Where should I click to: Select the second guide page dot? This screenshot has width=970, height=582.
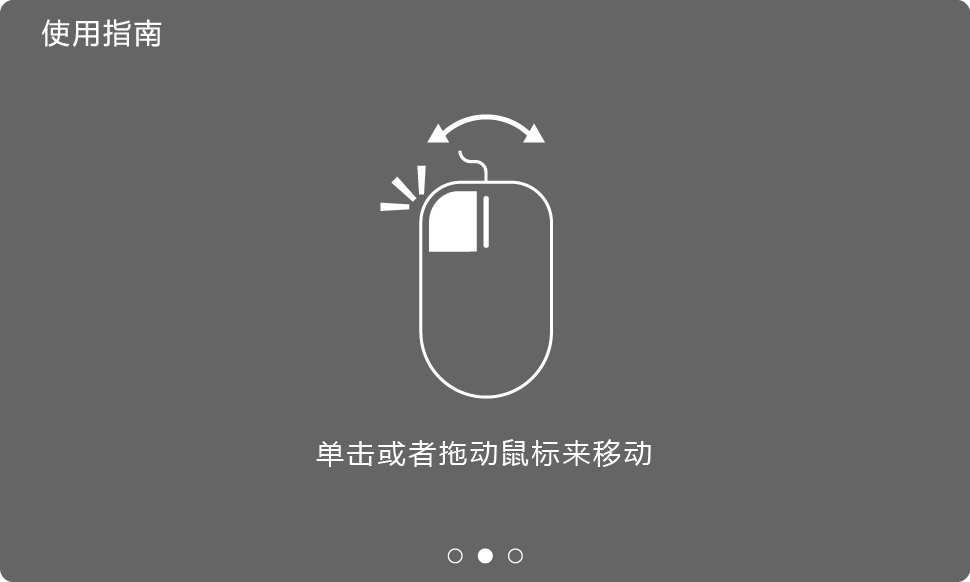(x=485, y=555)
